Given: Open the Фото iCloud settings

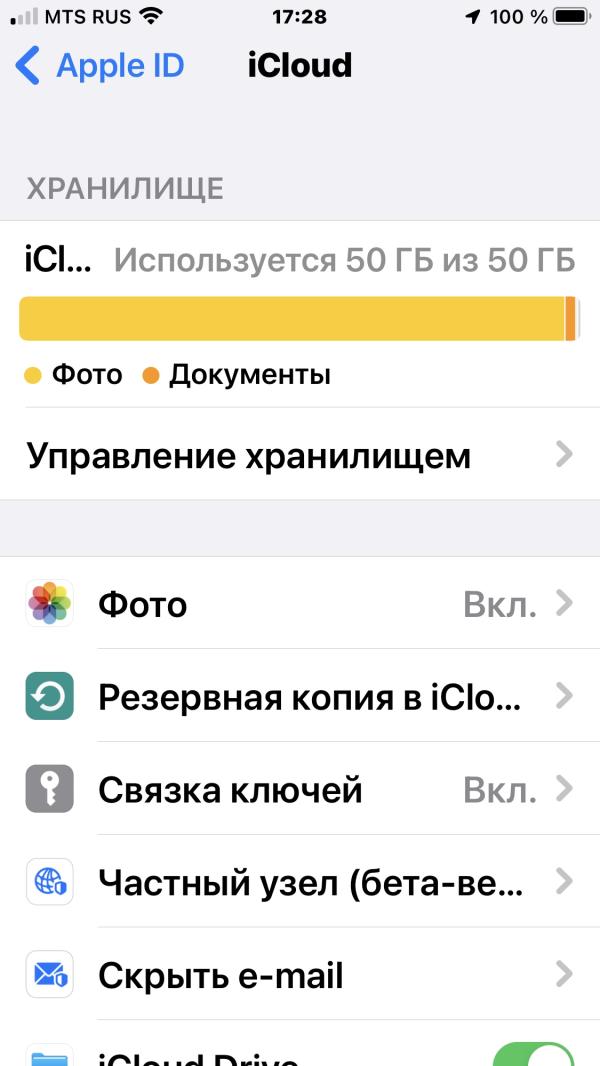Looking at the screenshot, I should 300,604.
